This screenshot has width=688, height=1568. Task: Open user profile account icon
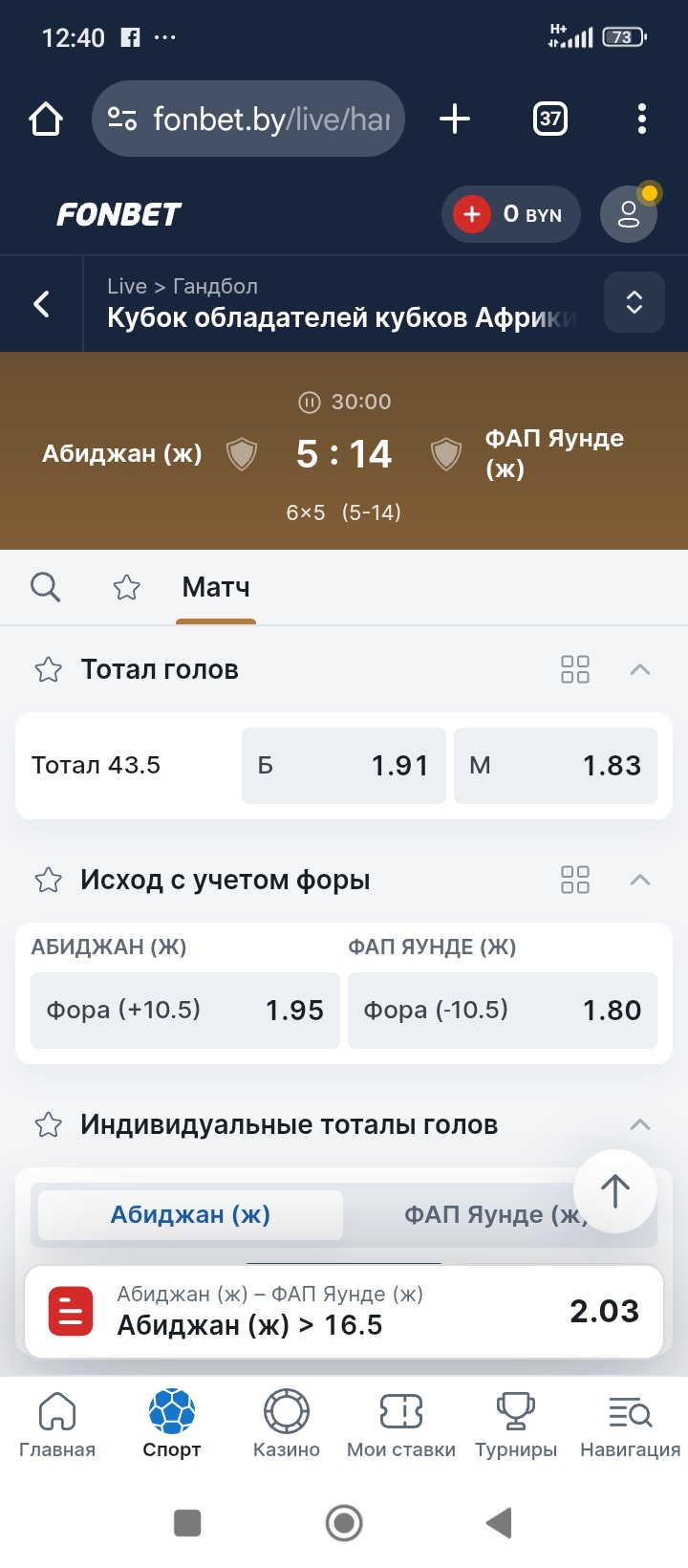(628, 214)
